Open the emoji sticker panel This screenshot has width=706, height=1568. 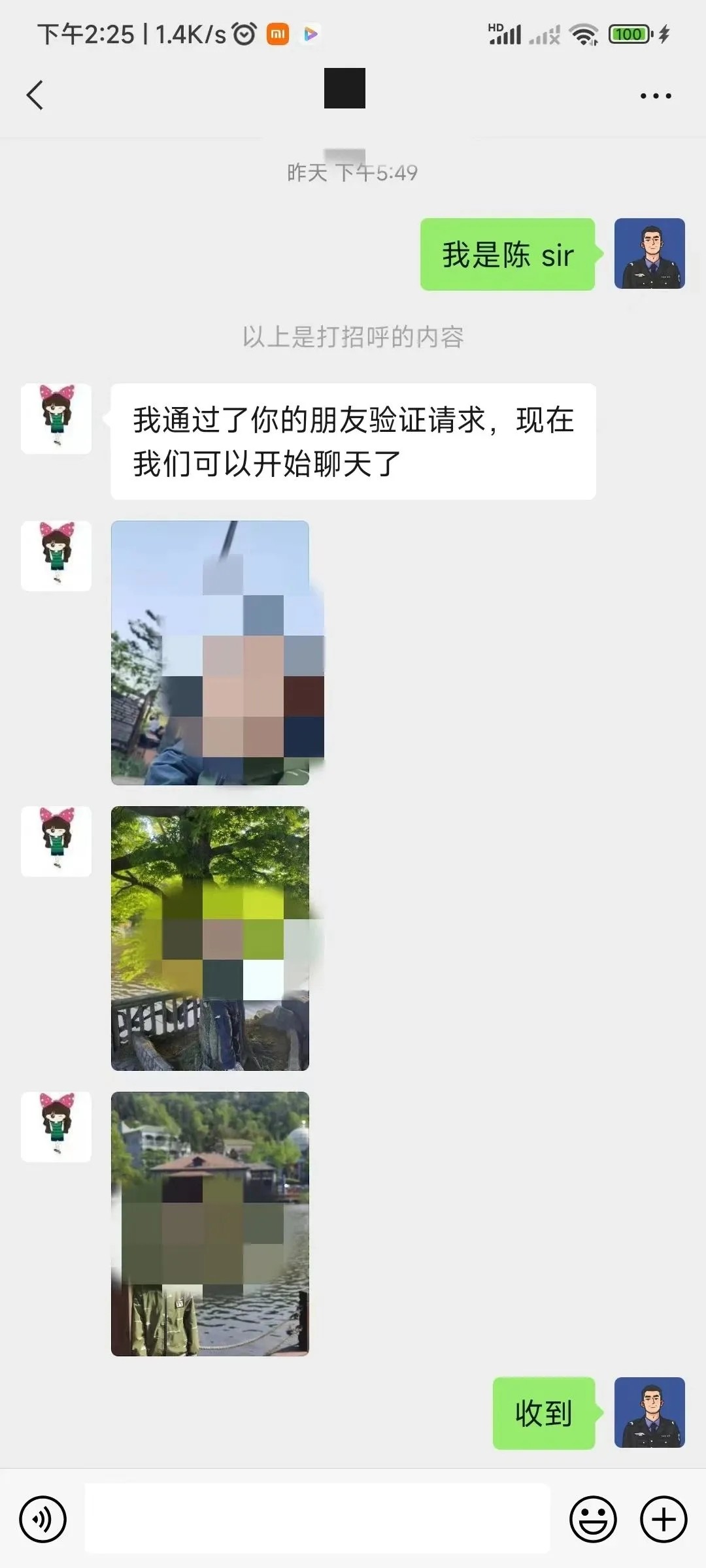click(593, 1519)
